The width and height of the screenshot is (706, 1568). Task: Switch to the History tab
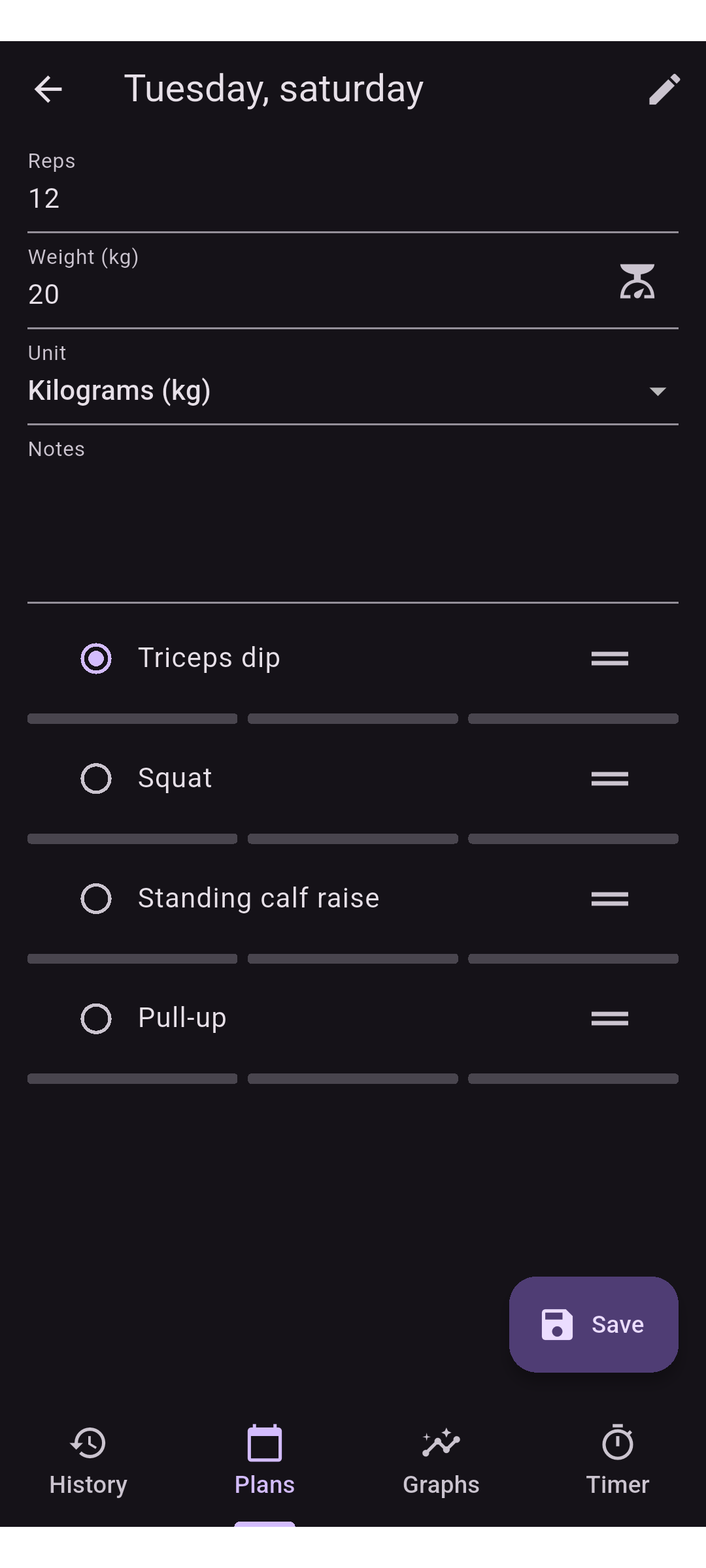[88, 1462]
